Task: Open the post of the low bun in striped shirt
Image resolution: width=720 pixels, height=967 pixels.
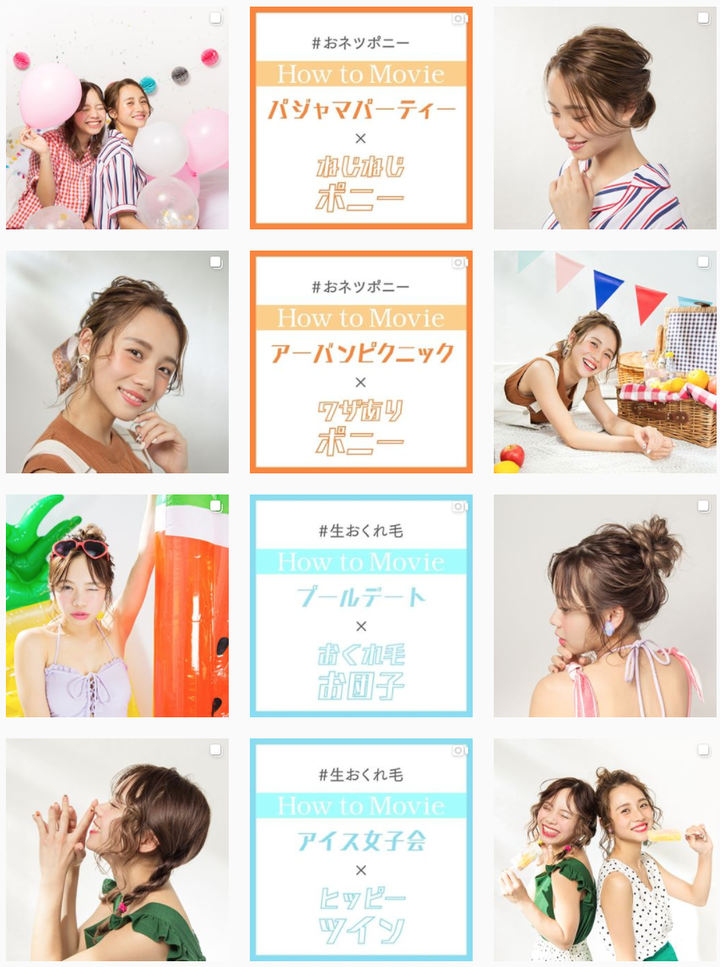Action: (605, 118)
